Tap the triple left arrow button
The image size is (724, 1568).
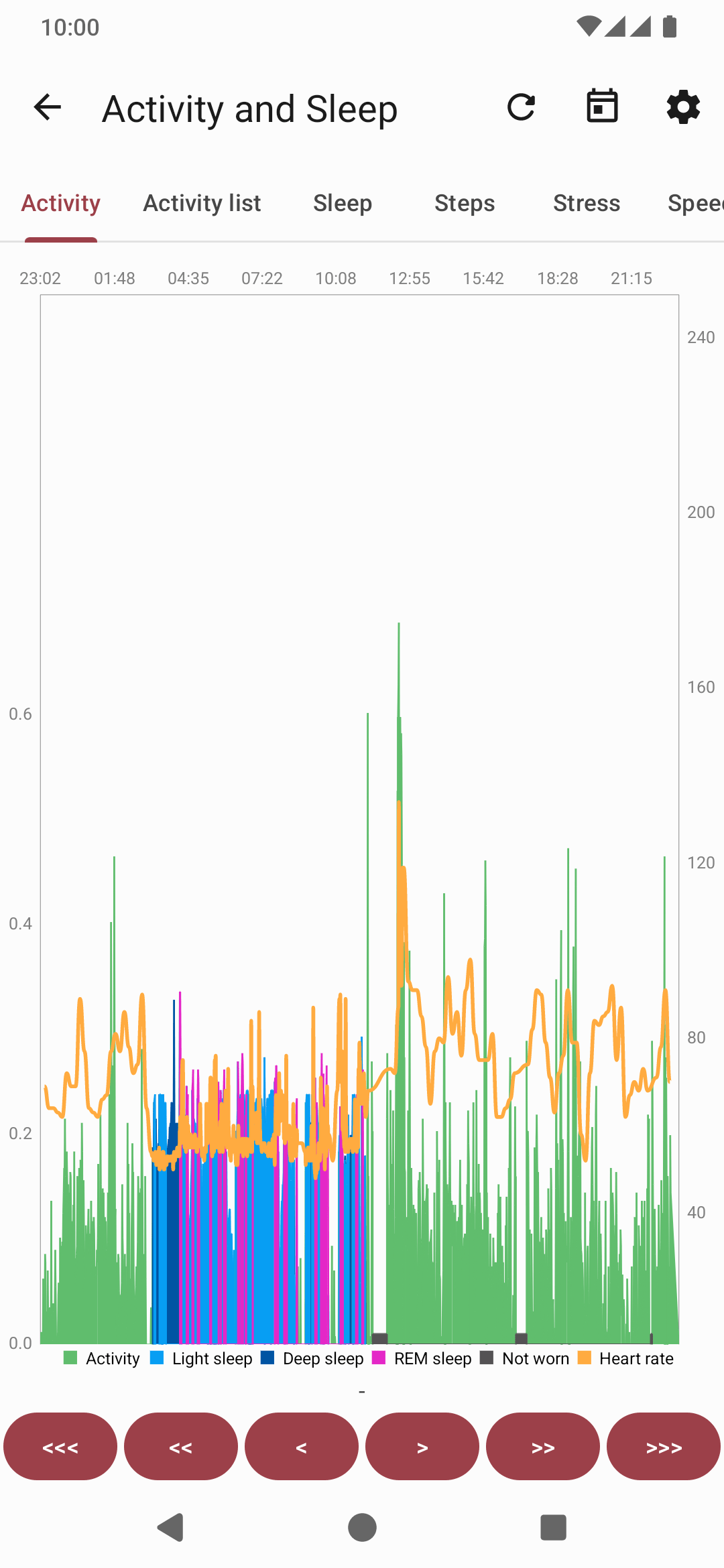coord(60,1447)
